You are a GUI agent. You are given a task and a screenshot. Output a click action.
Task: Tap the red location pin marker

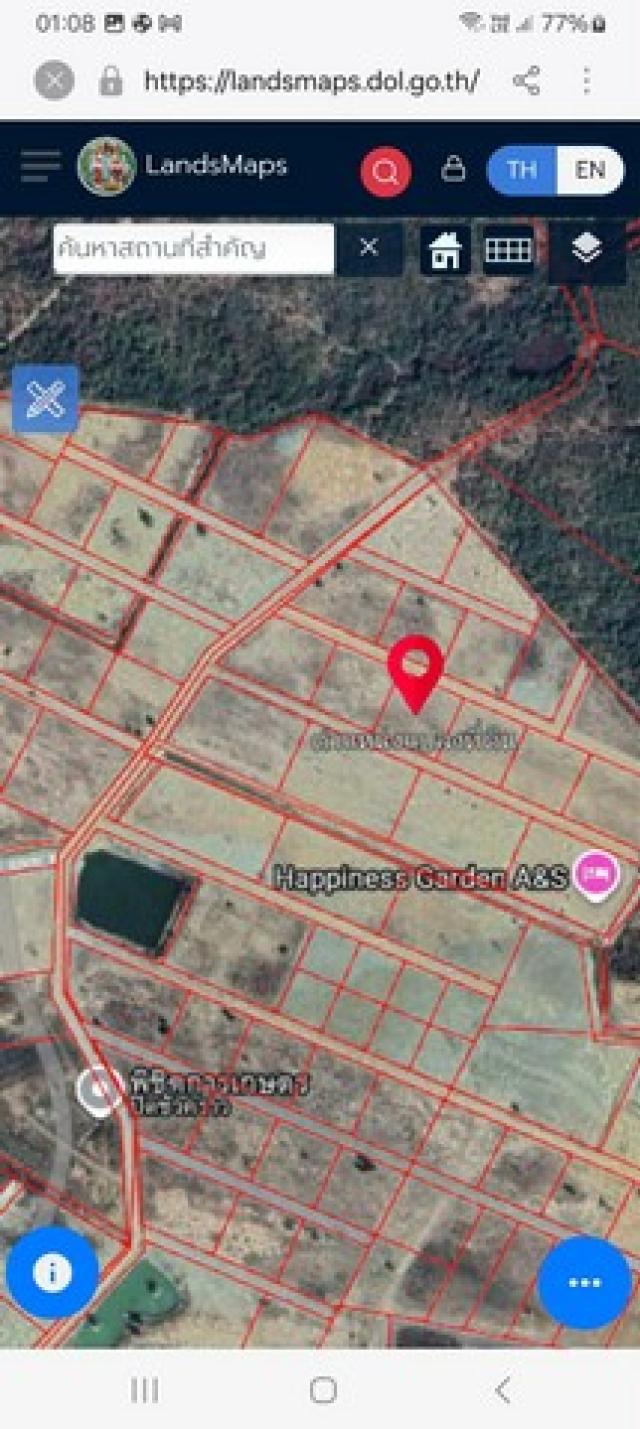click(415, 670)
